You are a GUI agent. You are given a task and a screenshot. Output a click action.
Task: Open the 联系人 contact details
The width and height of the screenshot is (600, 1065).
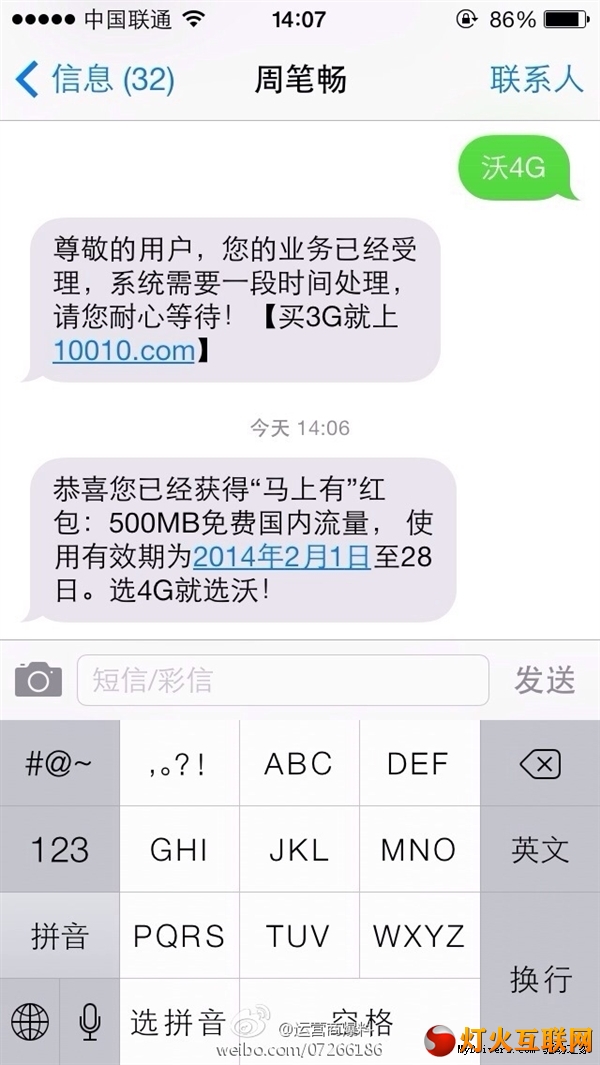coord(536,79)
